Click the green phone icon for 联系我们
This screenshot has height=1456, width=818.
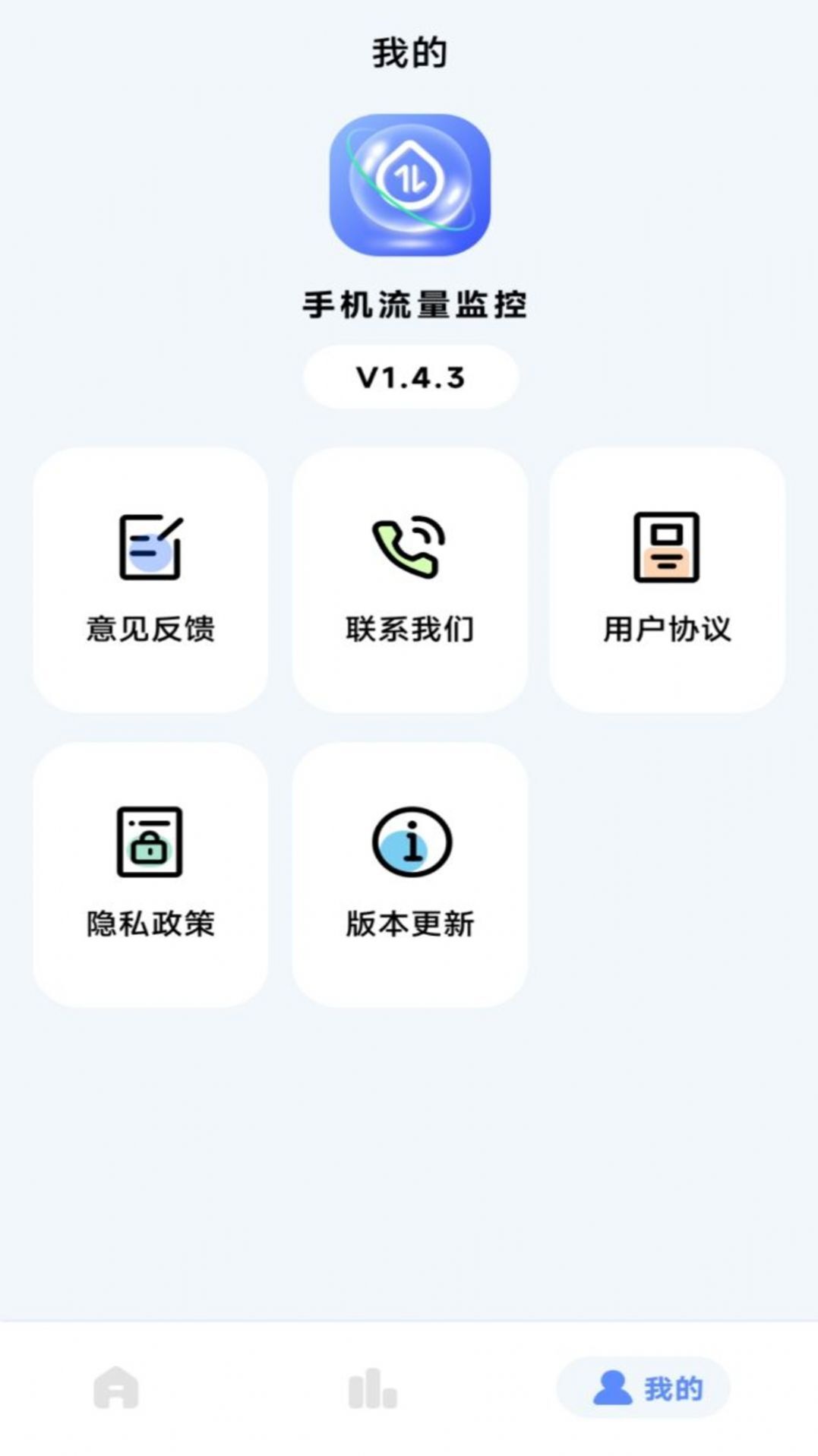[407, 545]
